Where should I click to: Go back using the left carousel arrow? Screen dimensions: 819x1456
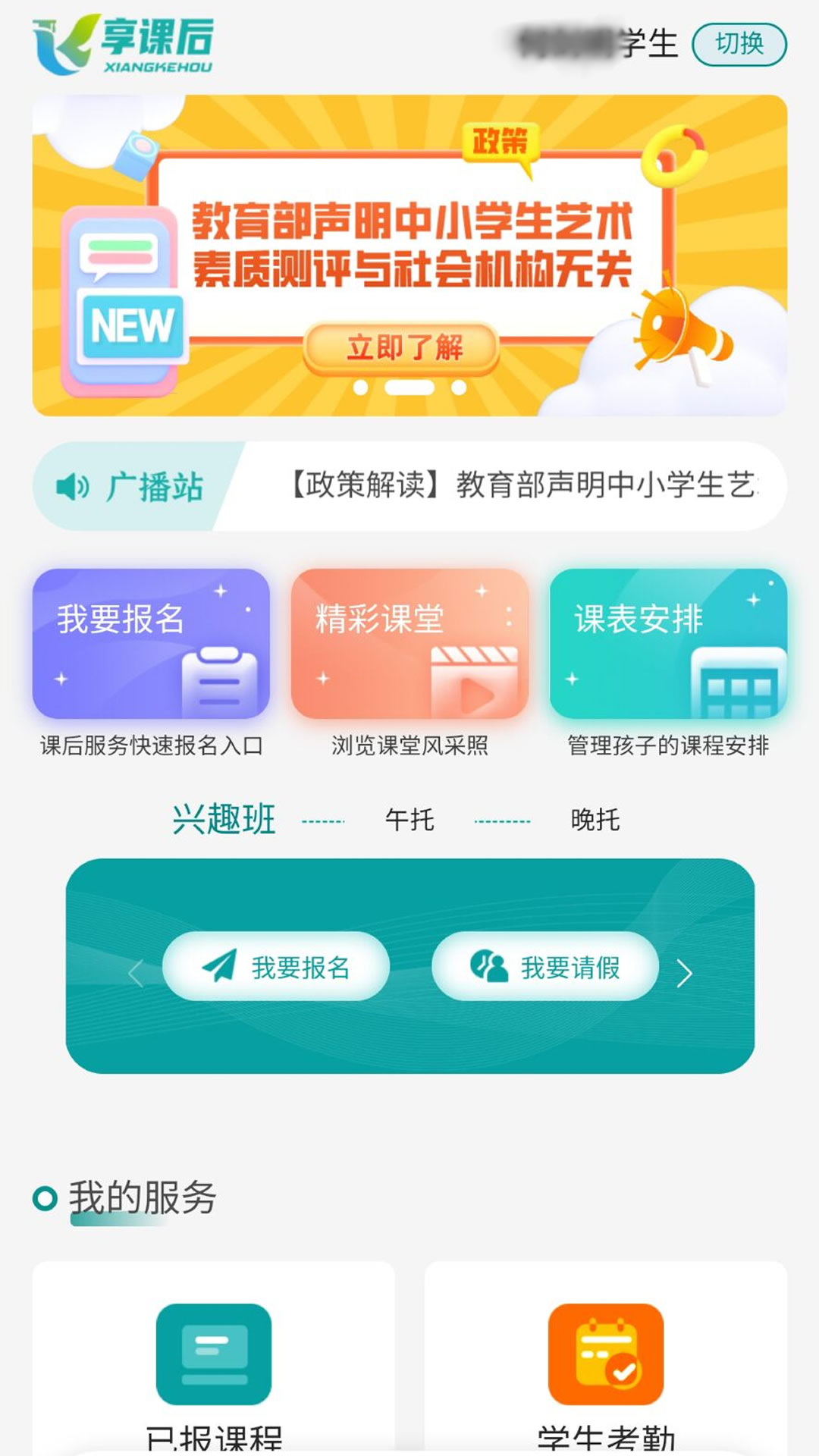pos(136,972)
